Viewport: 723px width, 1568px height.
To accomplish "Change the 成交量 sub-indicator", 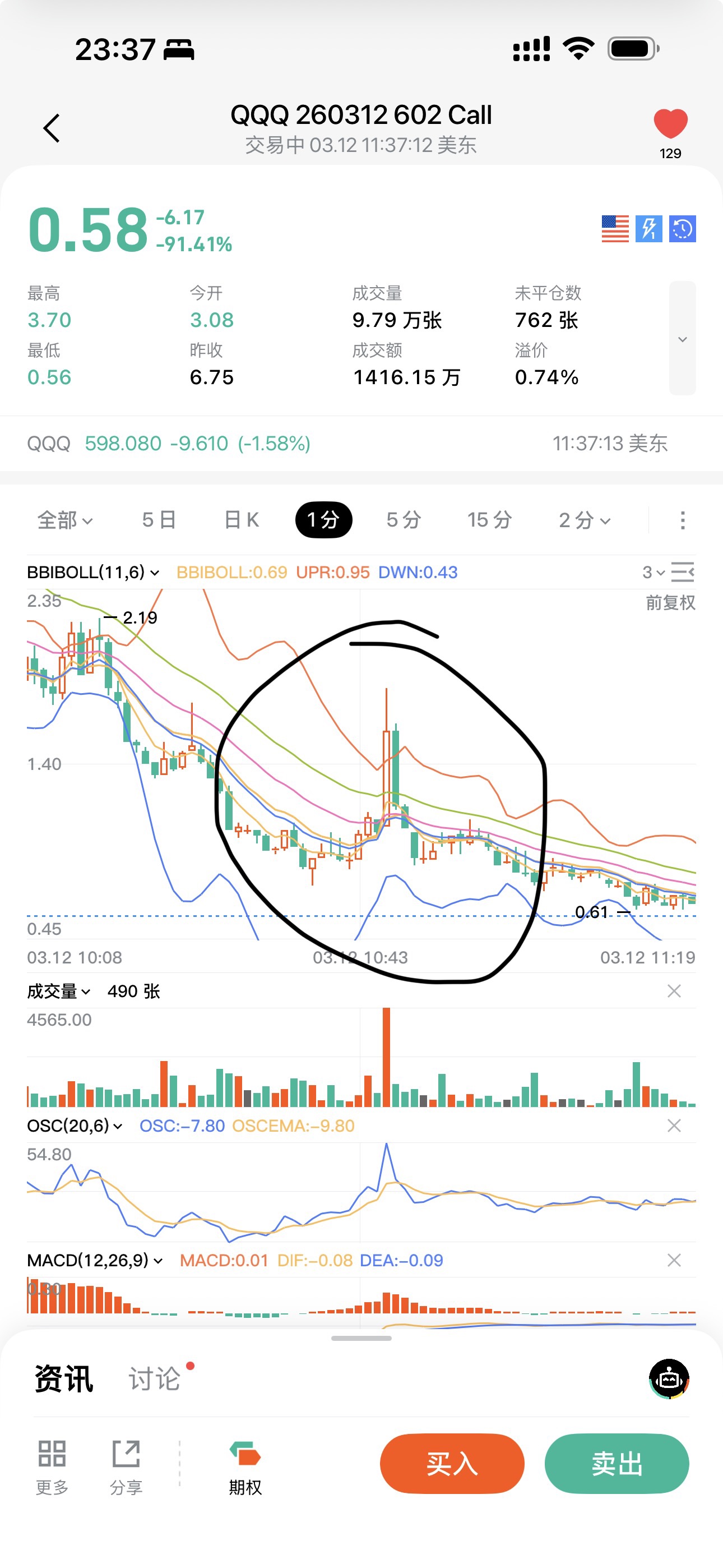I will tap(58, 991).
